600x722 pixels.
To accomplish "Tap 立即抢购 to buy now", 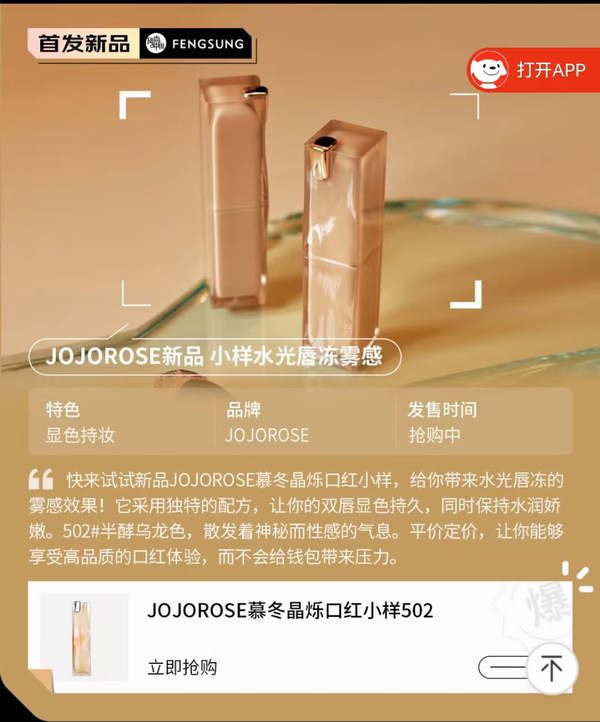I will 183,667.
